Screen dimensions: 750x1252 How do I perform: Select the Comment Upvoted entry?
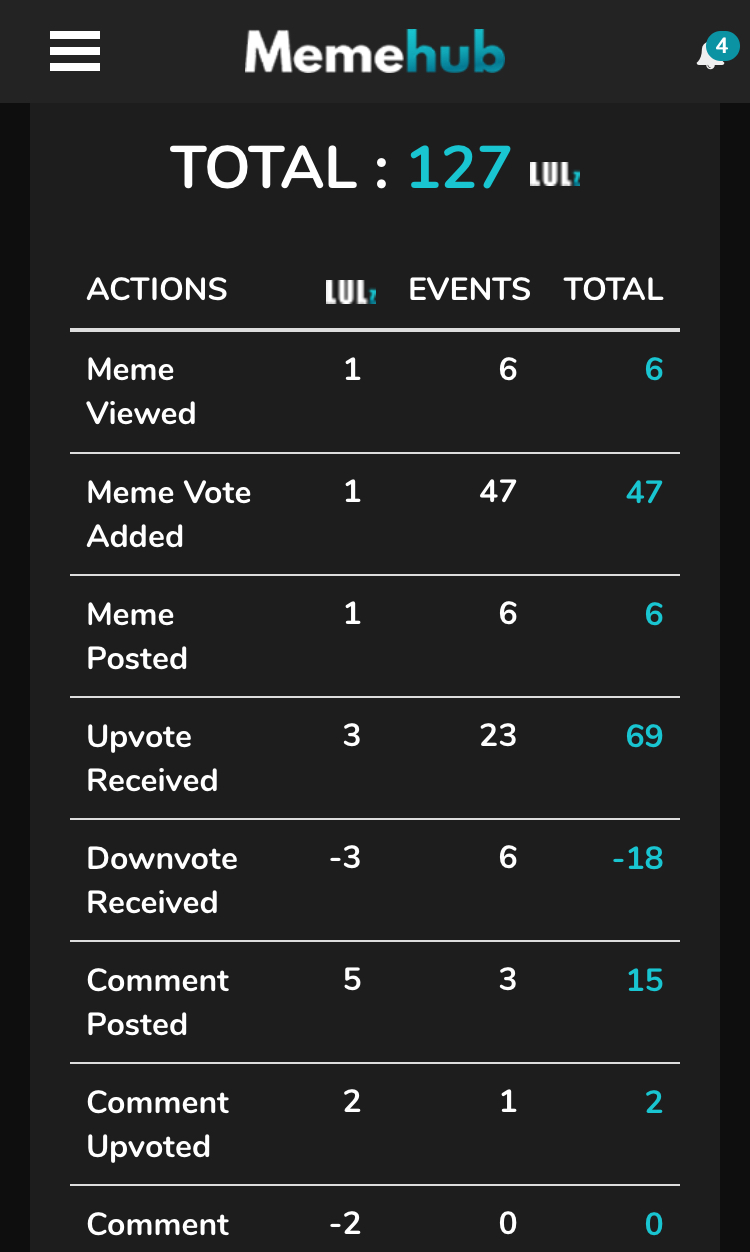157,1124
